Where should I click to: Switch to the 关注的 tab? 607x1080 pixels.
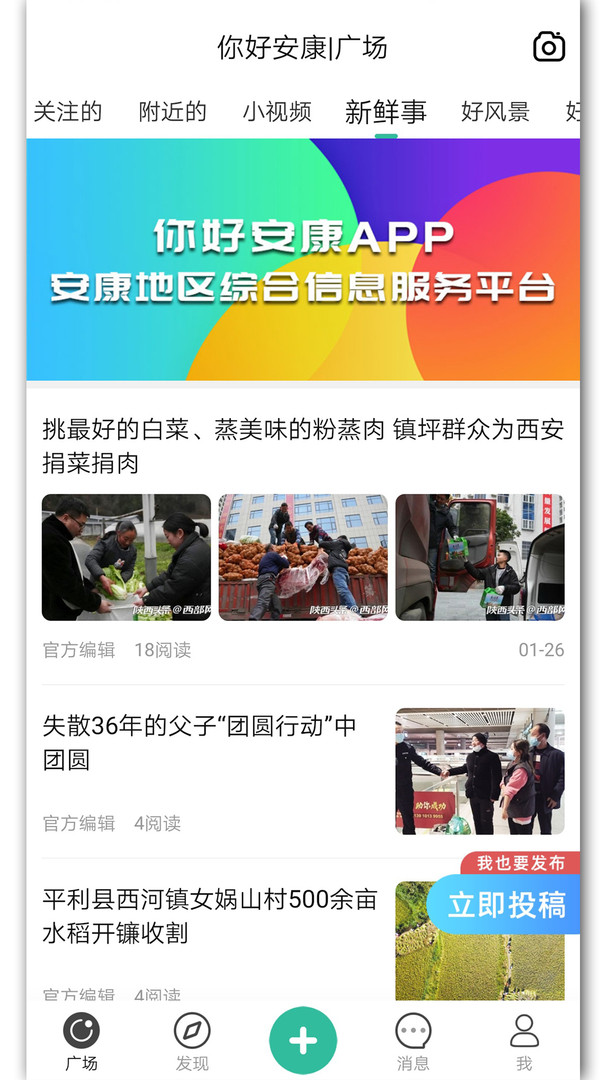coord(68,112)
